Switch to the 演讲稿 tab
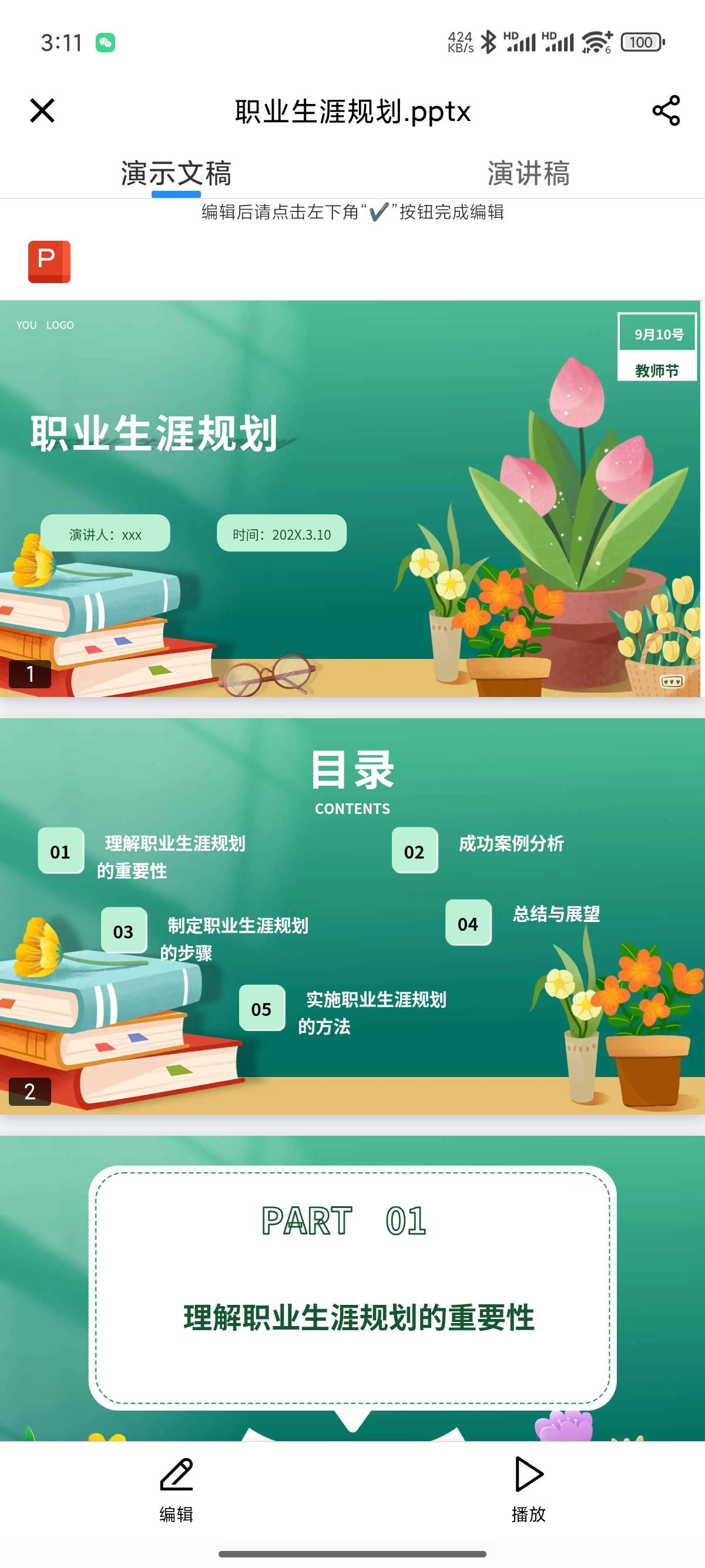Screen dimensions: 705x1568 click(x=528, y=173)
